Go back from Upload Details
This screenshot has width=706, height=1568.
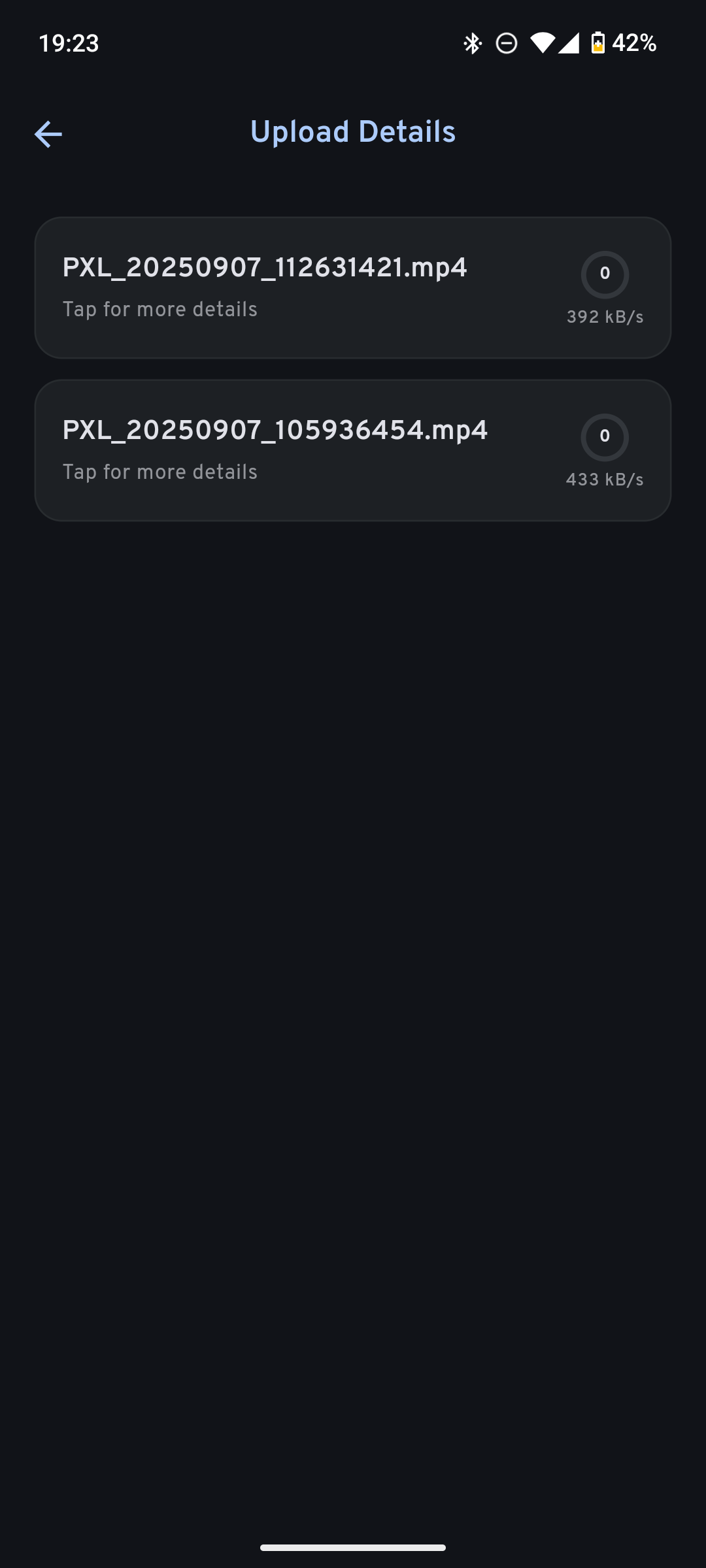[x=48, y=135]
